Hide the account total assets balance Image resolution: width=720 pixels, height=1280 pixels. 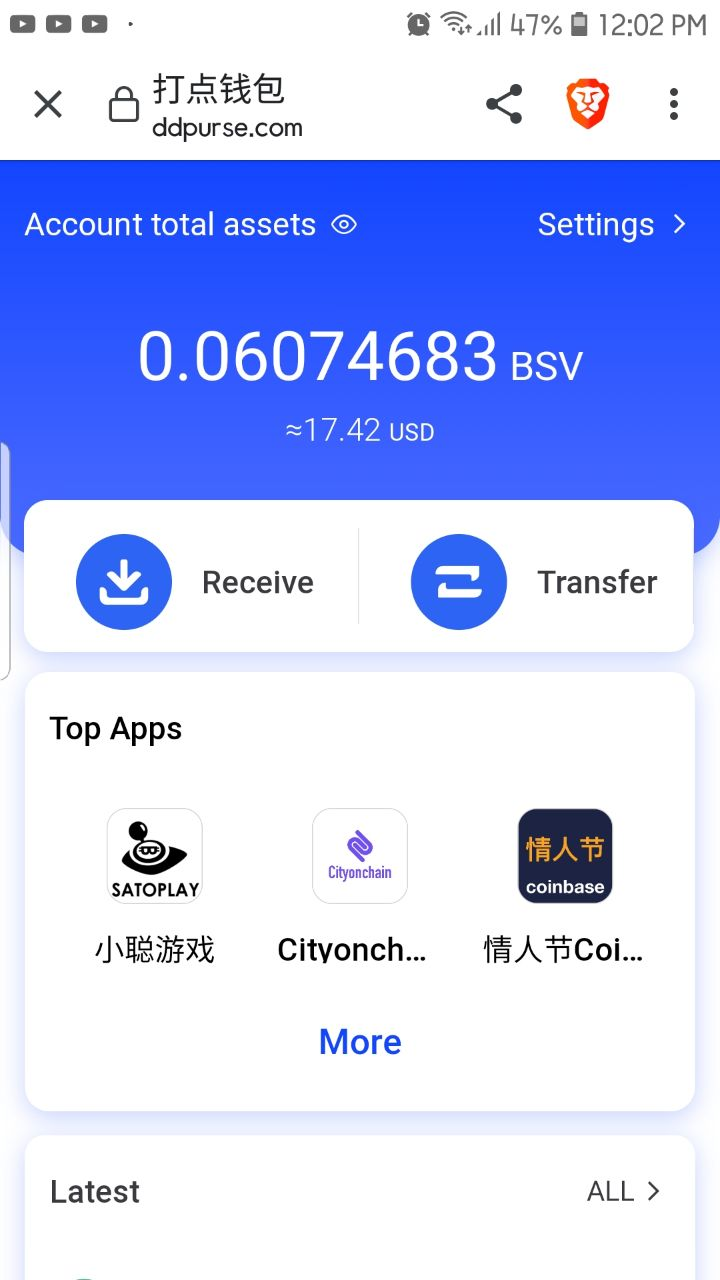coord(344,225)
